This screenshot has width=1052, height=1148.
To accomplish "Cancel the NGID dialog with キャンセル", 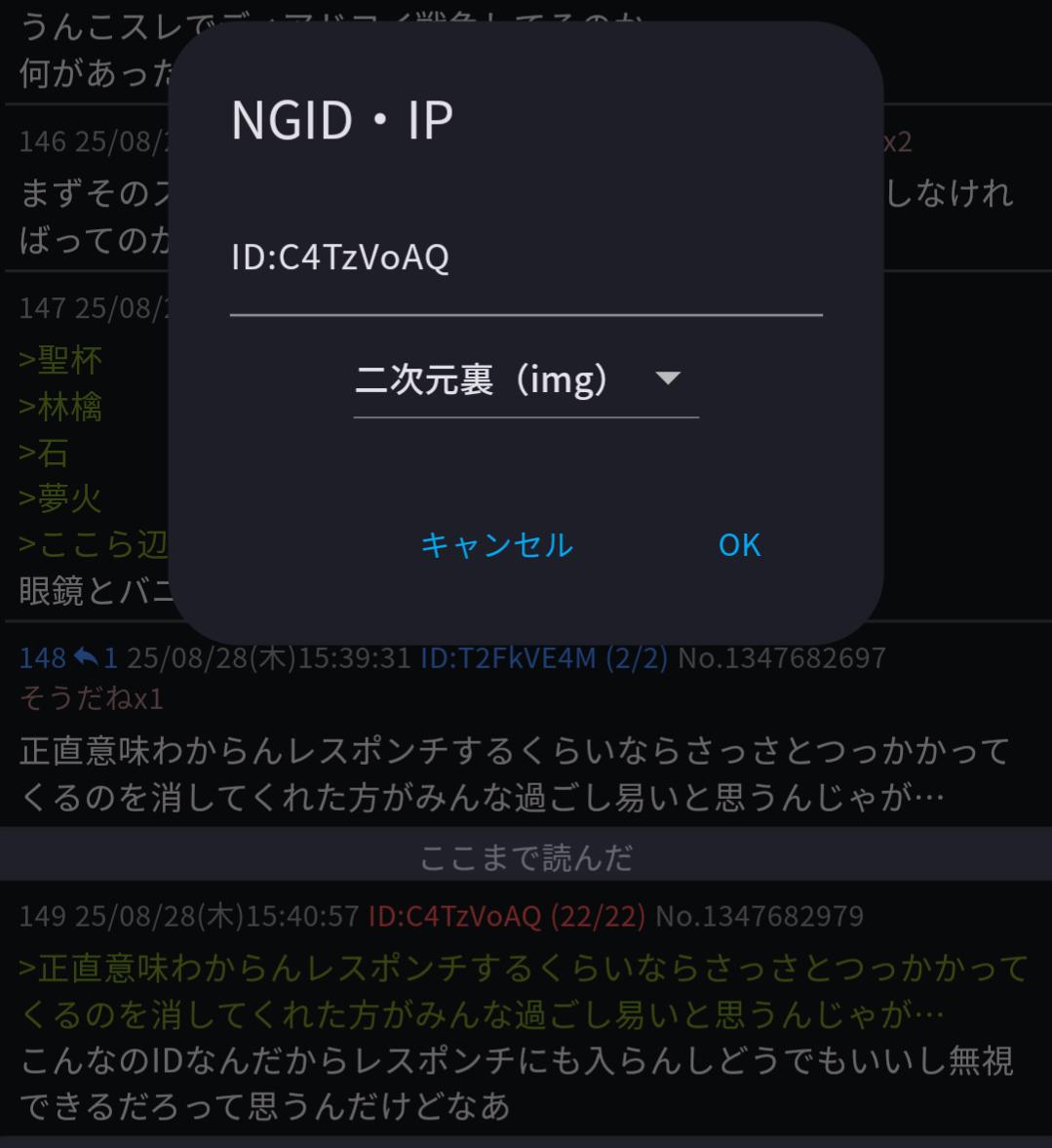I will click(x=496, y=544).
